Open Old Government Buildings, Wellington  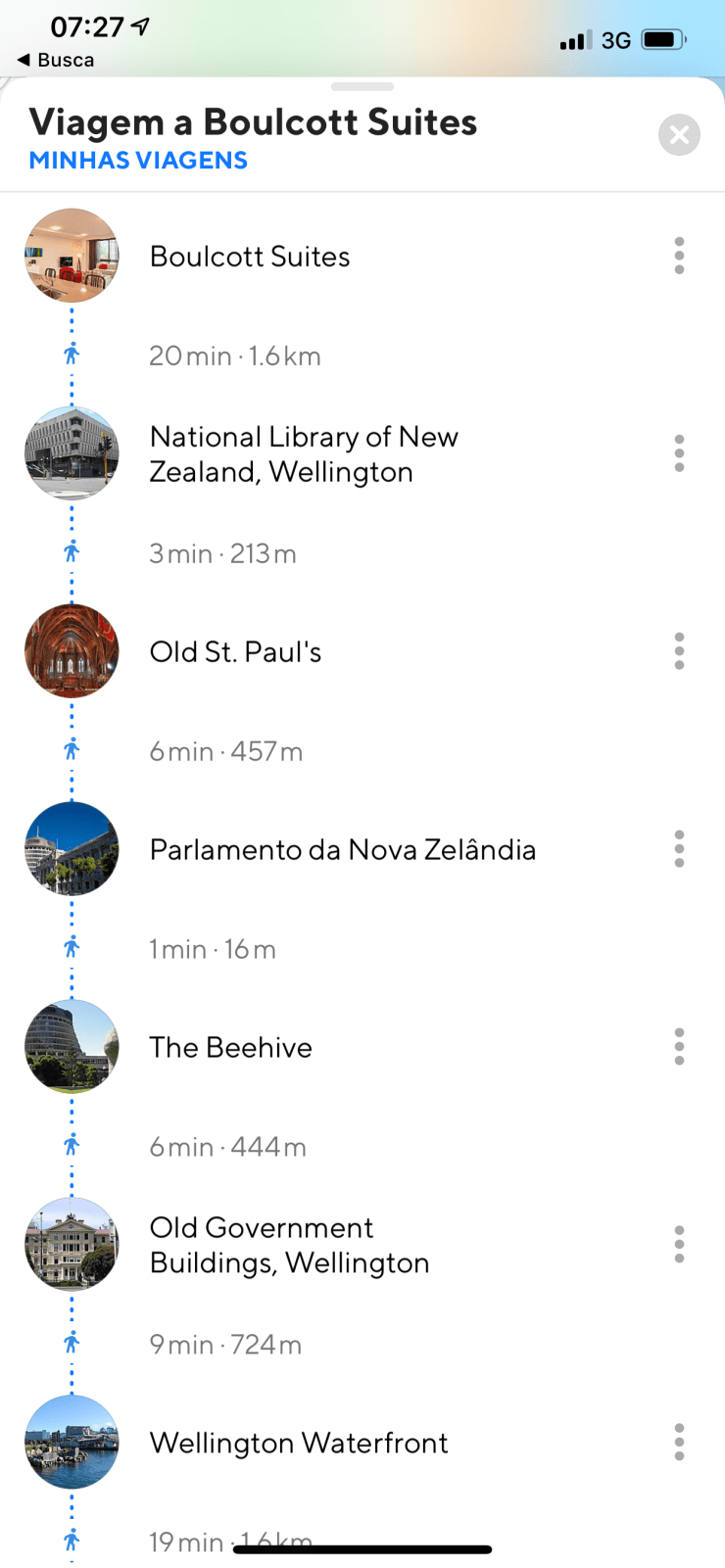click(x=289, y=1246)
